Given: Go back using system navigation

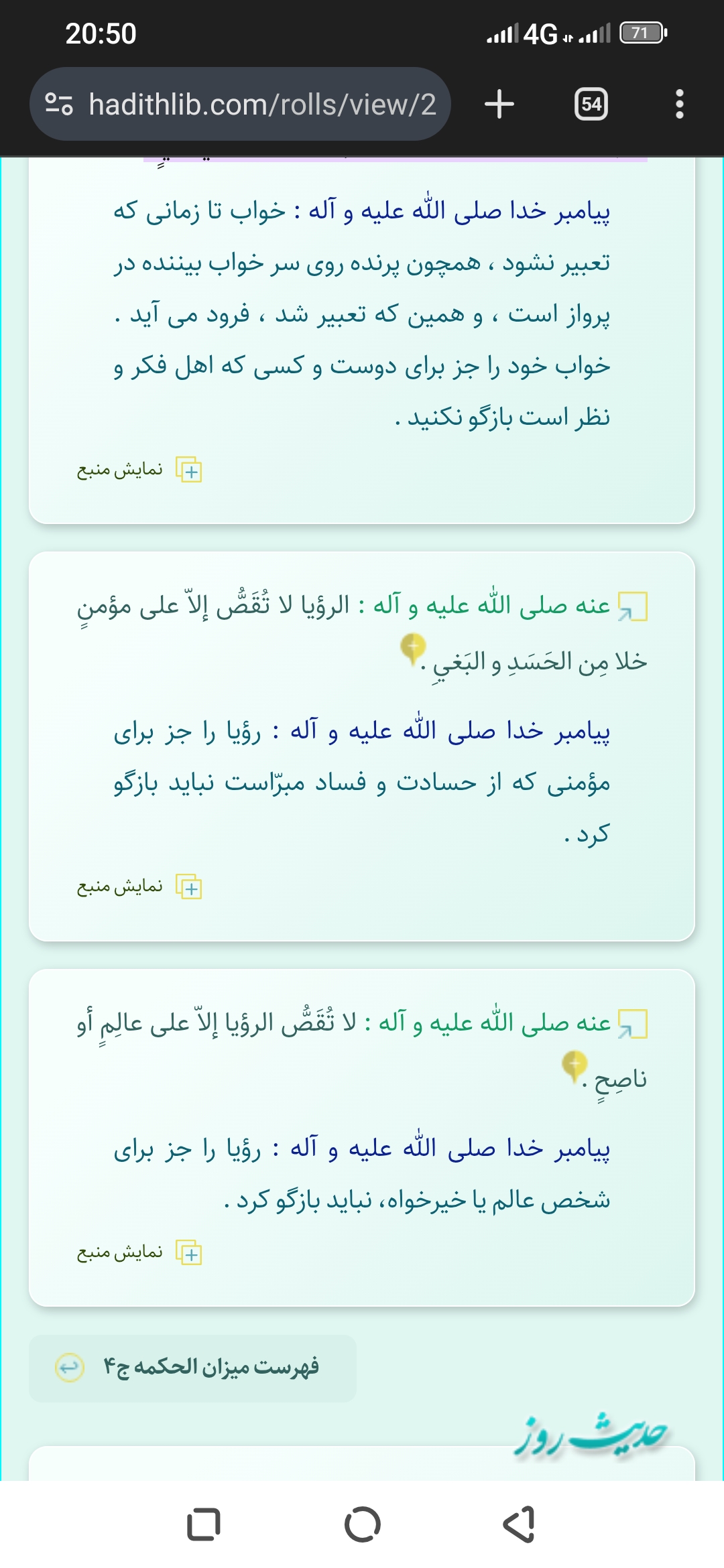Looking at the screenshot, I should [x=520, y=1524].
